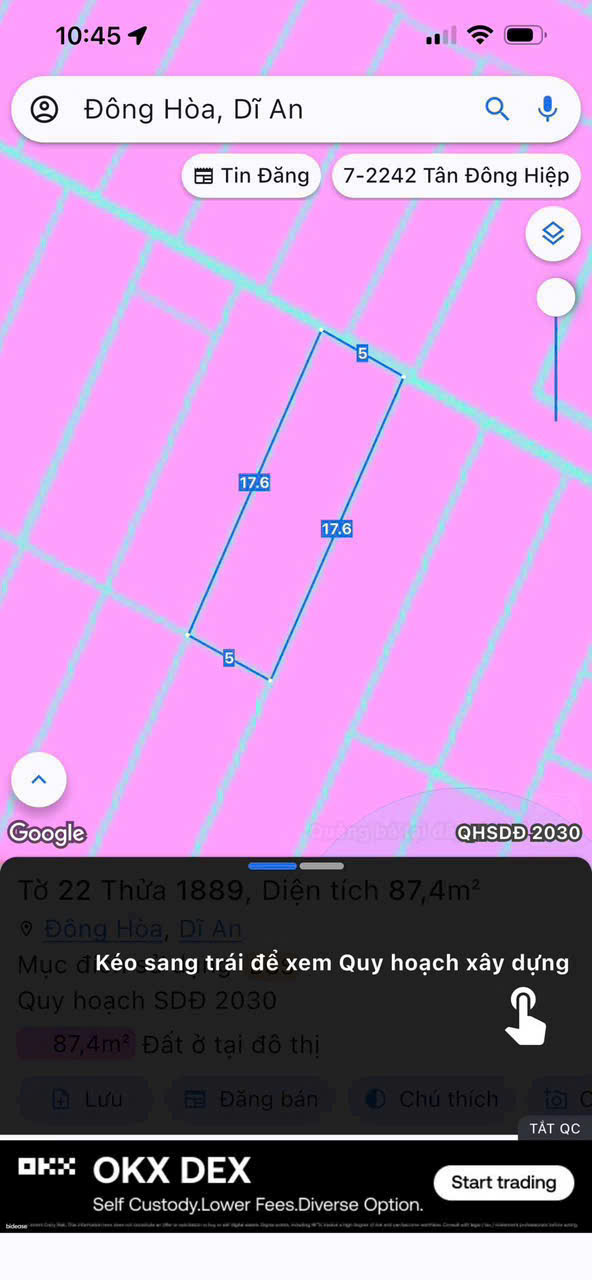Screen dimensions: 592x1280
Task: Open the Dĩ An location link
Action: coord(210,928)
